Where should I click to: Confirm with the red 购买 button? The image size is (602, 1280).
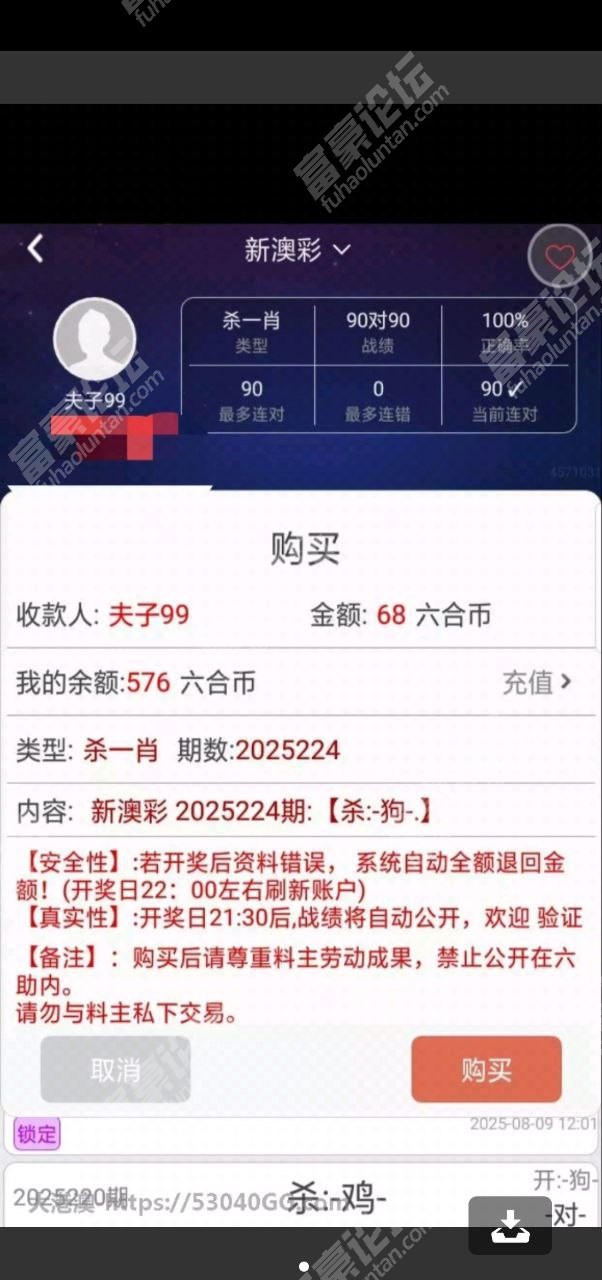[x=486, y=1069]
